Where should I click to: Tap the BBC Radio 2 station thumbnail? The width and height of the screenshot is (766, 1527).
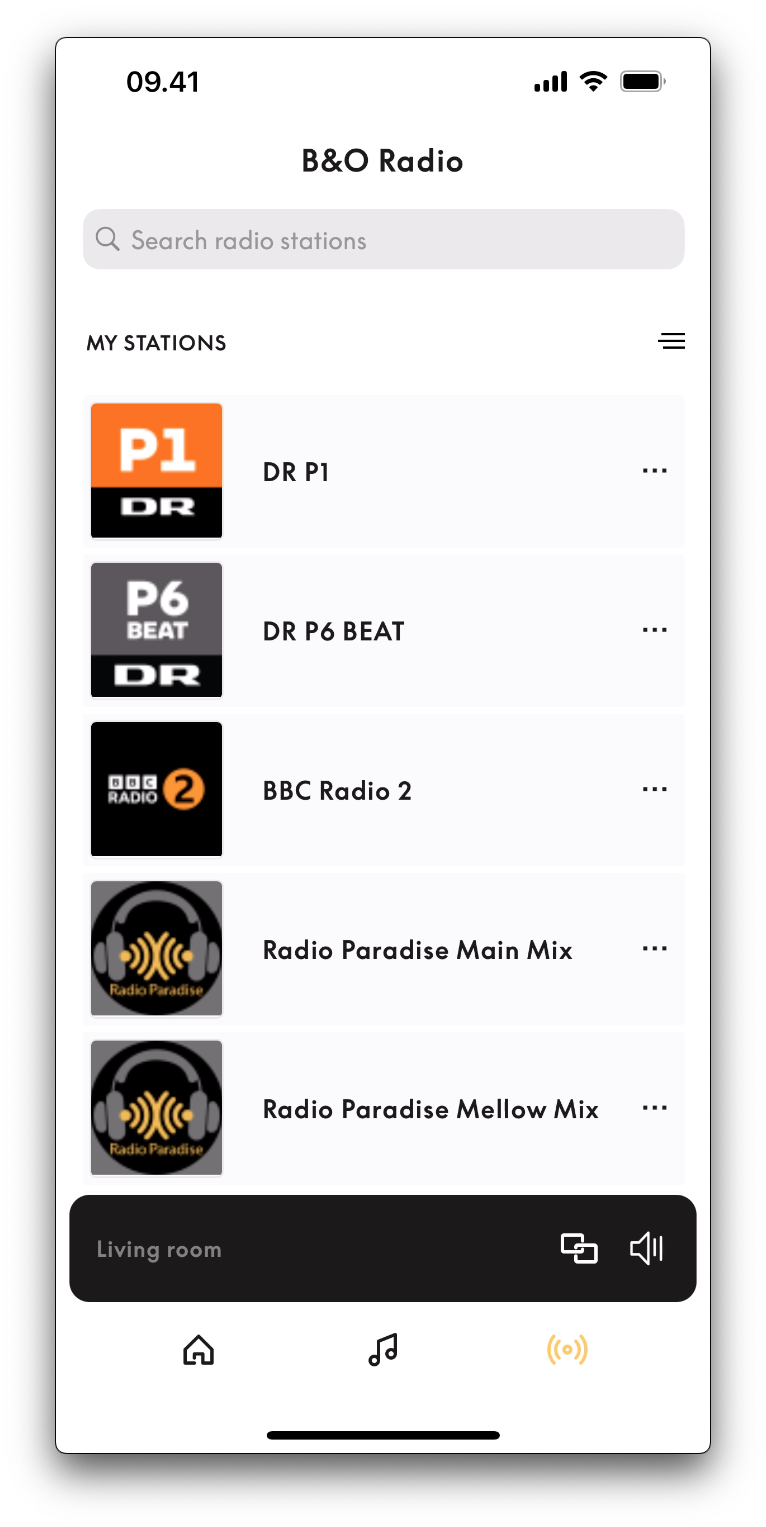156,789
